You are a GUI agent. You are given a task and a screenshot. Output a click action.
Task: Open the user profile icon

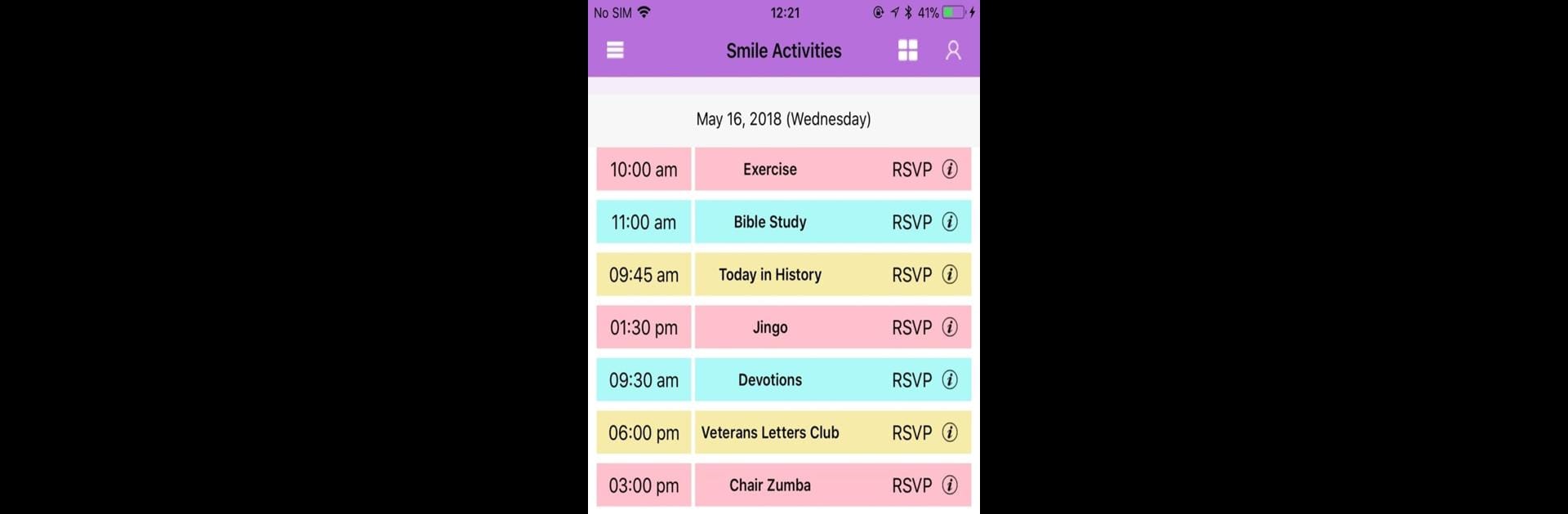tap(952, 51)
